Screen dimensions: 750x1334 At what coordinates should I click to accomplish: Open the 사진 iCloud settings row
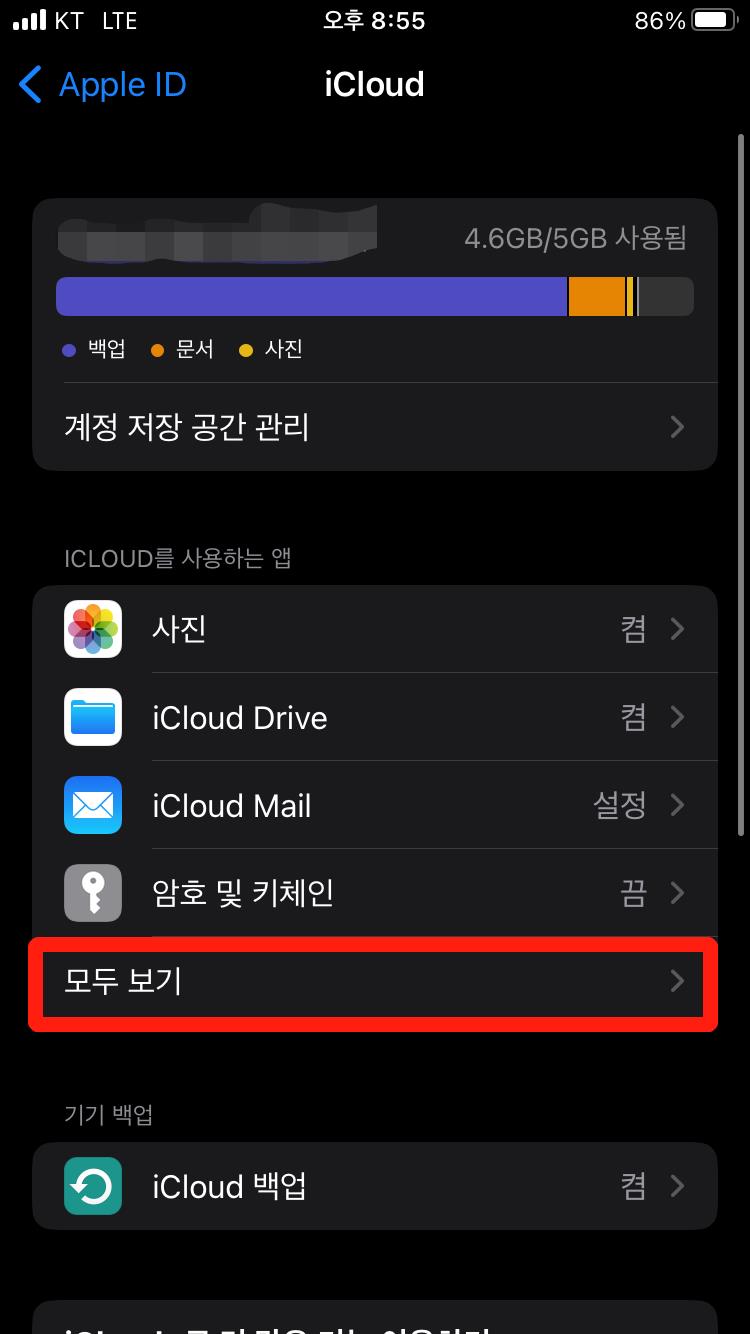pyautogui.click(x=374, y=629)
